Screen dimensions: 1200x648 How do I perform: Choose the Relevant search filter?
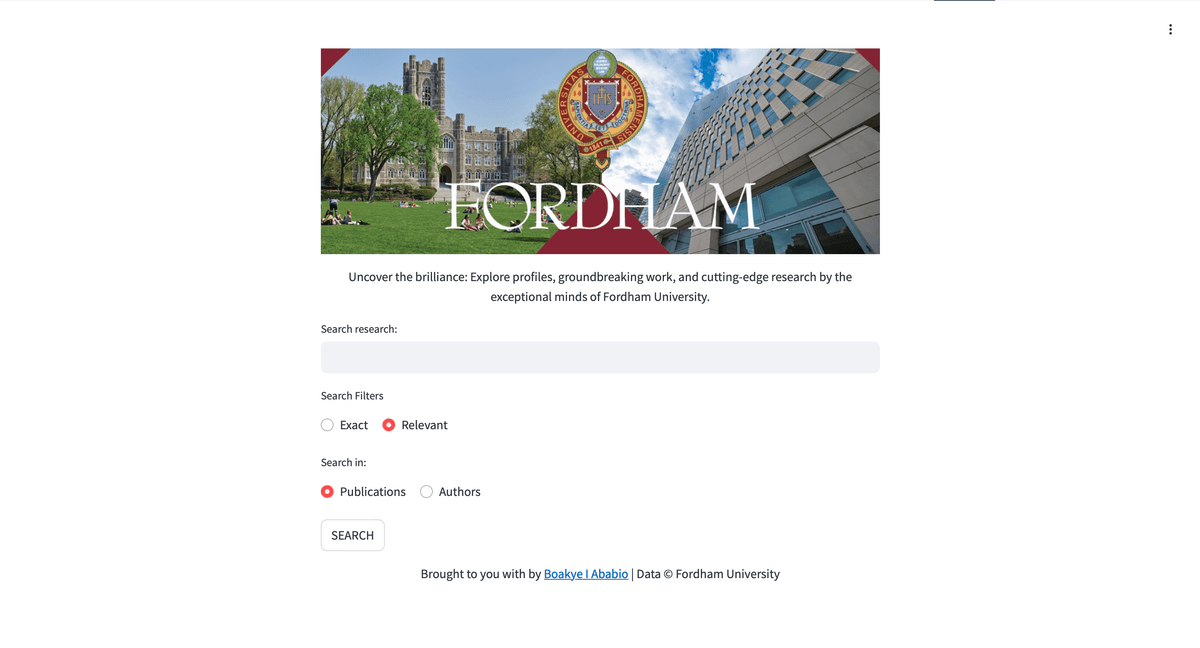389,425
